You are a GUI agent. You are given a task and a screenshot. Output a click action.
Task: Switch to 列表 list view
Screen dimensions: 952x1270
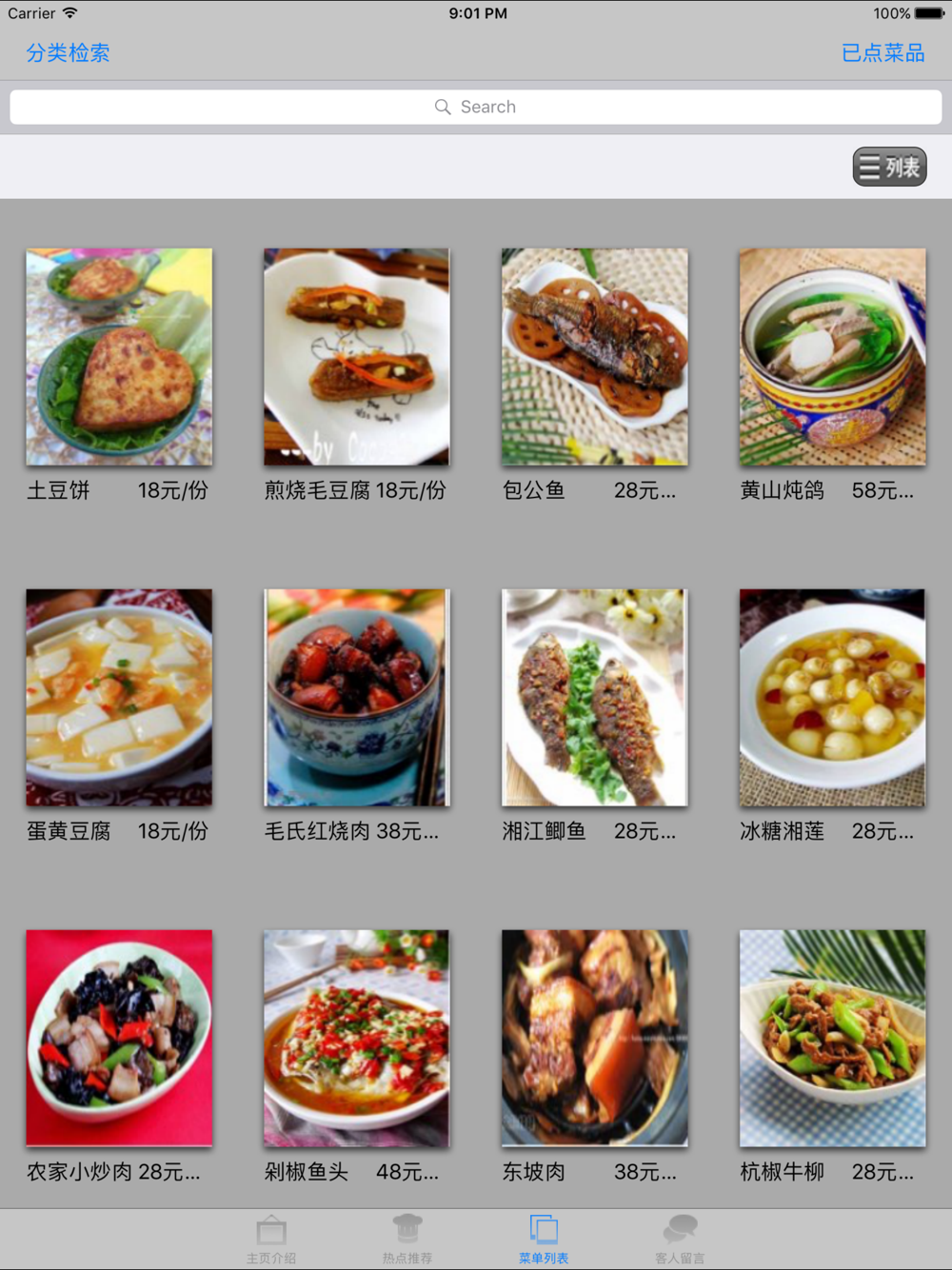point(889,167)
